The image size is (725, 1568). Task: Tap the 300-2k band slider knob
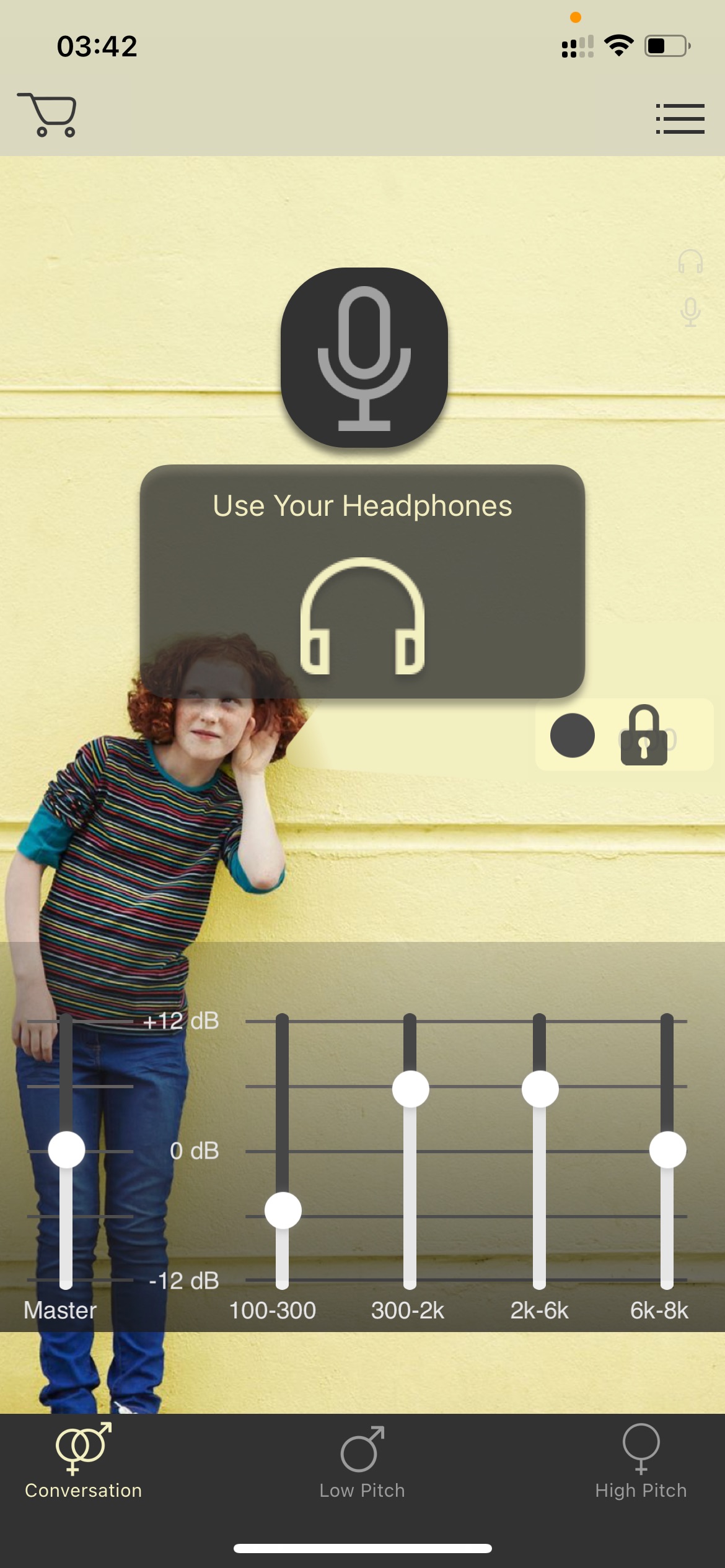tap(410, 1089)
